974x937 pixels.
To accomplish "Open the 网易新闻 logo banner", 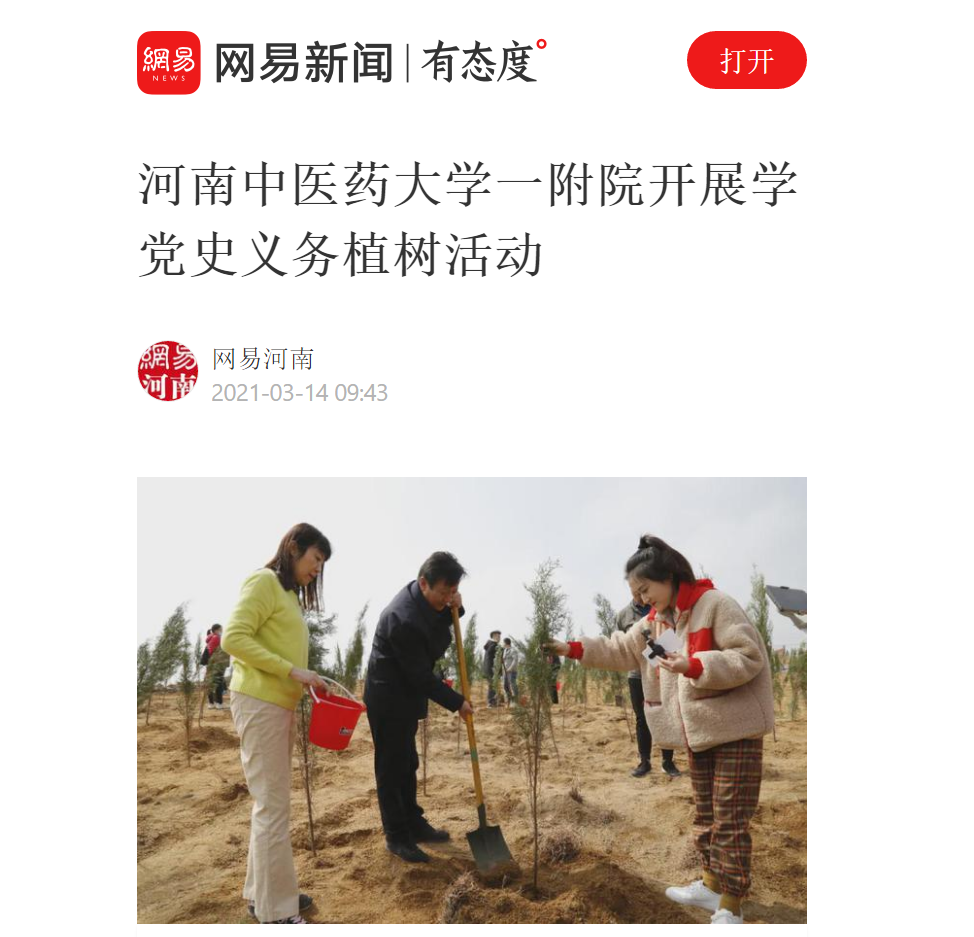I will 342,62.
